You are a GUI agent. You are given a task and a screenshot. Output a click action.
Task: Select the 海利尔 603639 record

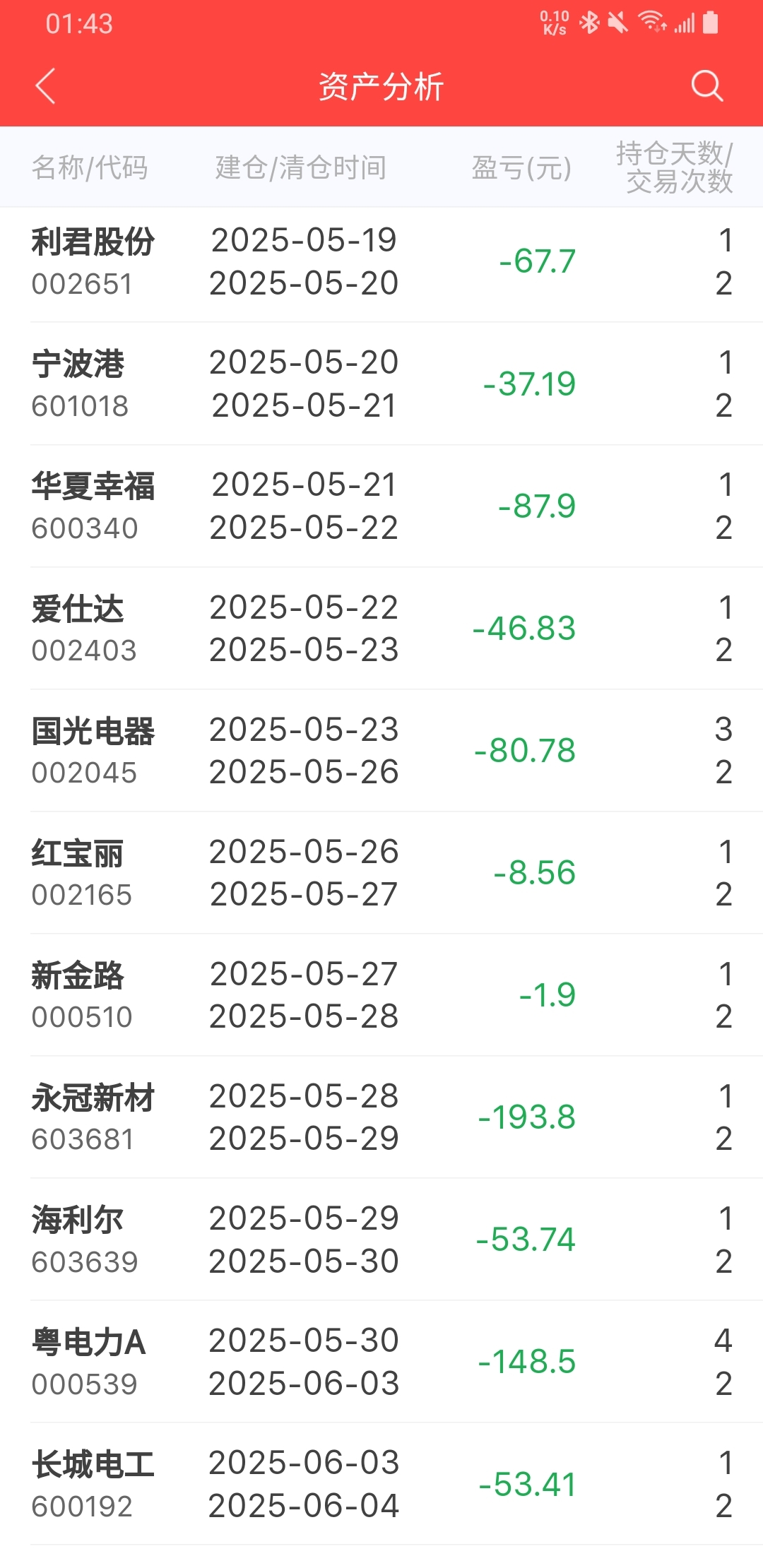coord(381,1240)
